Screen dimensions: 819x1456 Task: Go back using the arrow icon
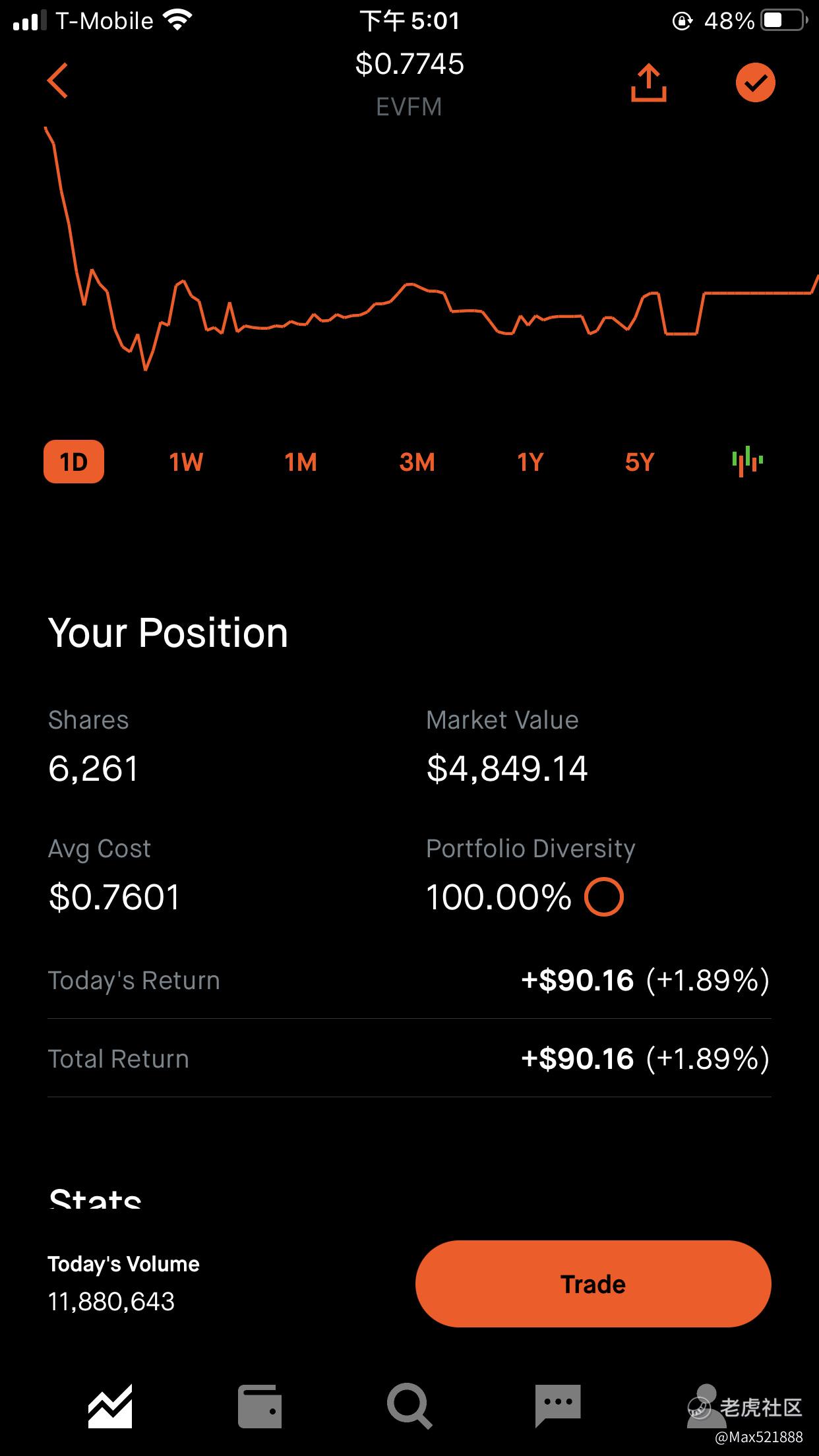(x=58, y=82)
